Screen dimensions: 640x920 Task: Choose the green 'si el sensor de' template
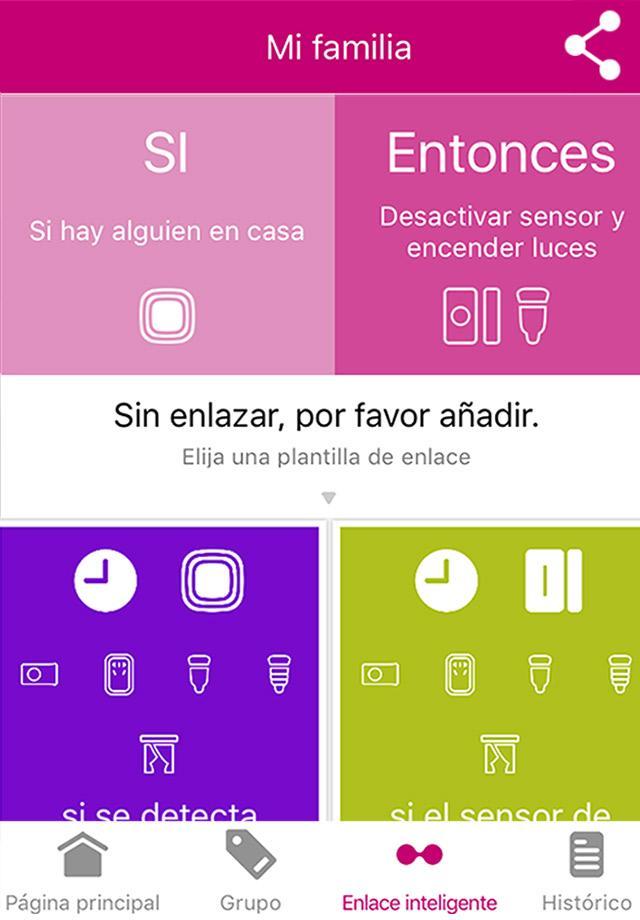click(490, 670)
